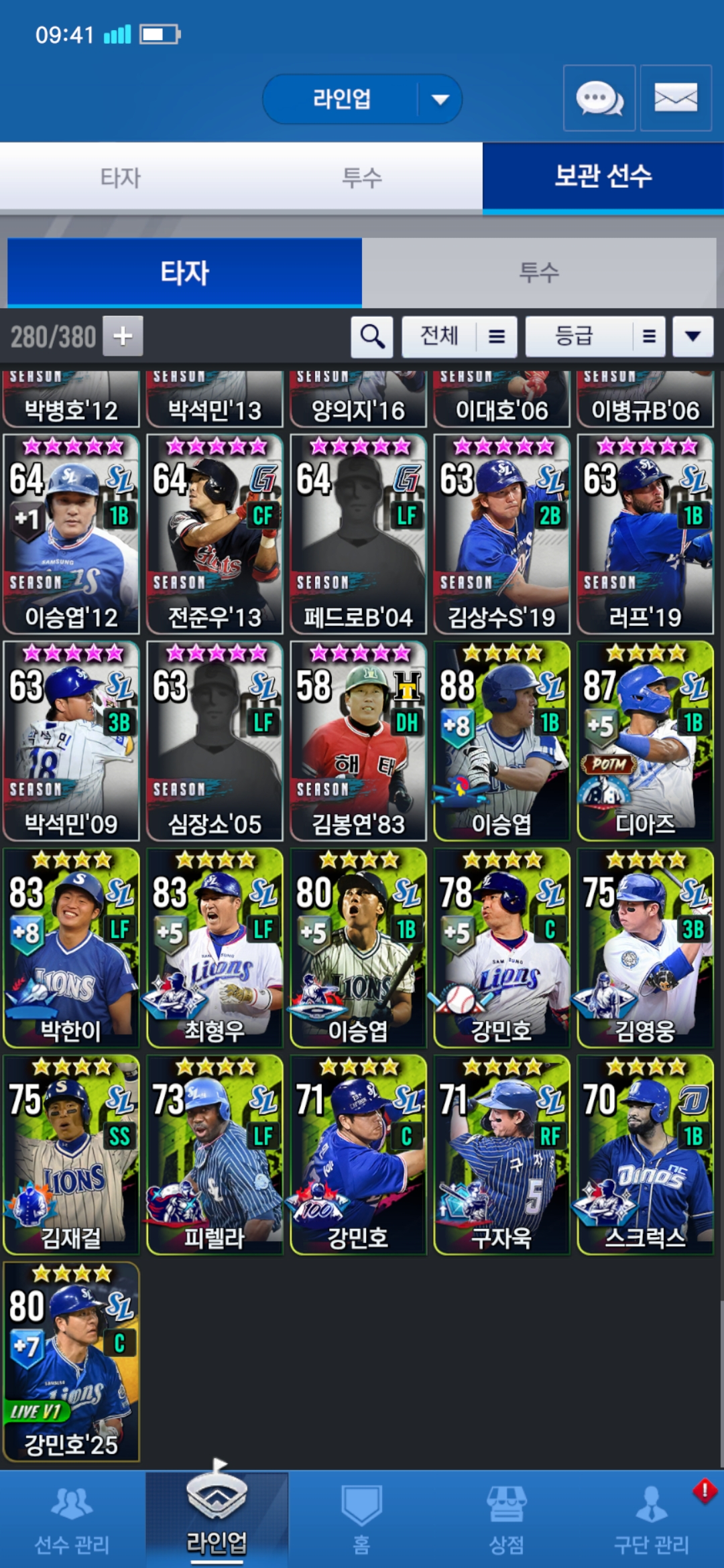Tap the plus button next to 280/380
The height and width of the screenshot is (1568, 724).
tap(123, 336)
